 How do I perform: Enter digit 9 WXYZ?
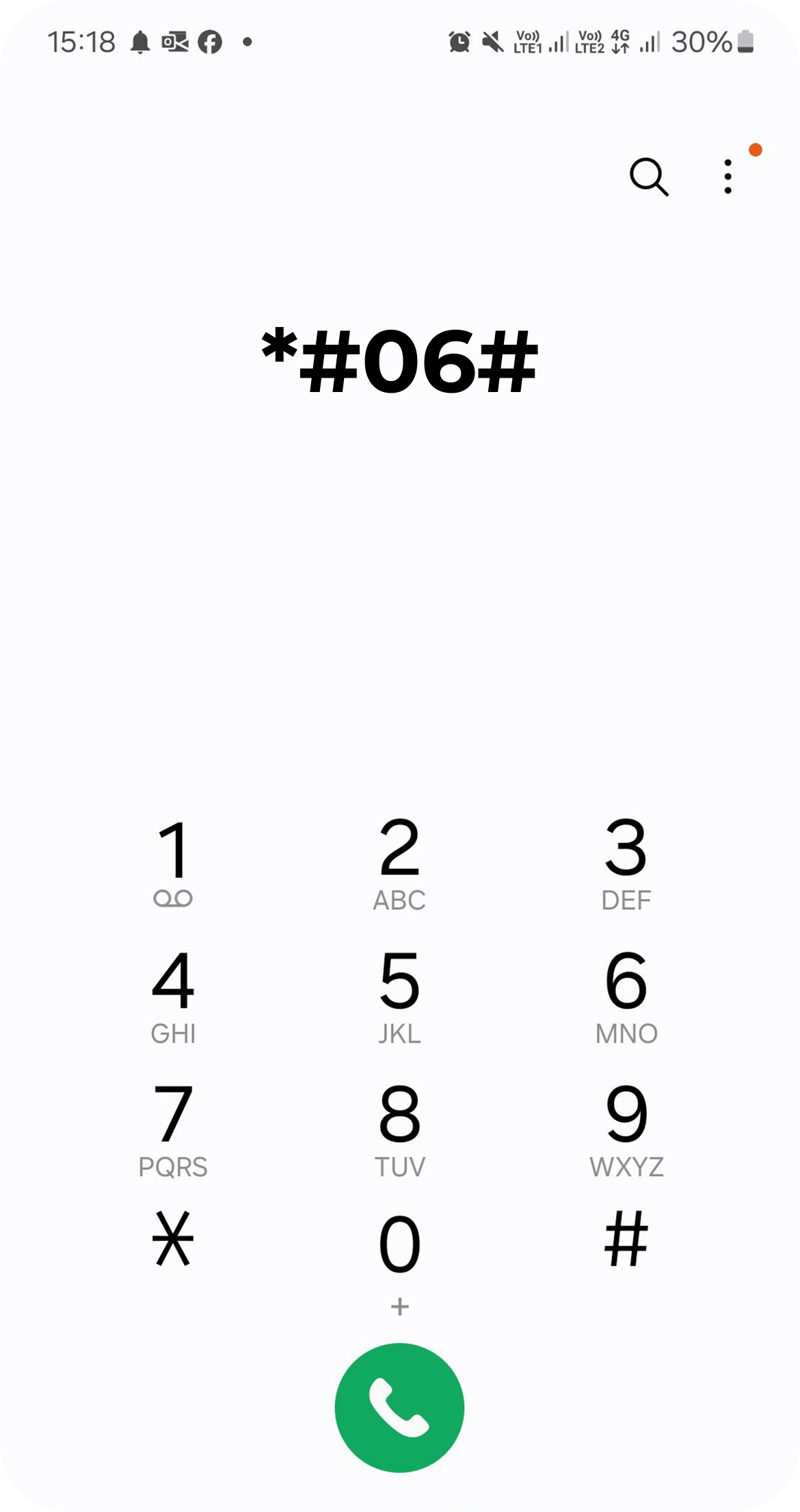[626, 1129]
